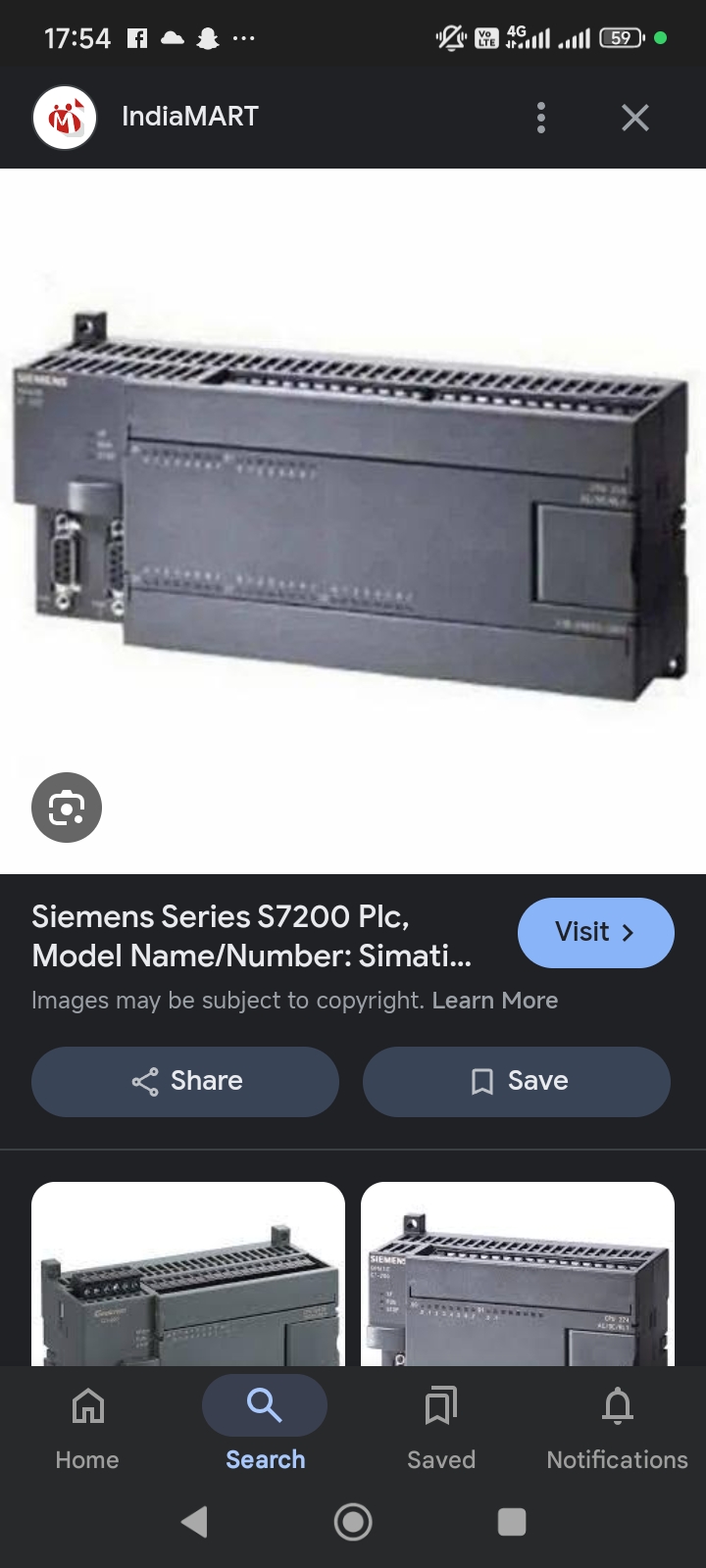Go to the Home tab
This screenshot has height=1568, width=706.
coord(87,1427)
